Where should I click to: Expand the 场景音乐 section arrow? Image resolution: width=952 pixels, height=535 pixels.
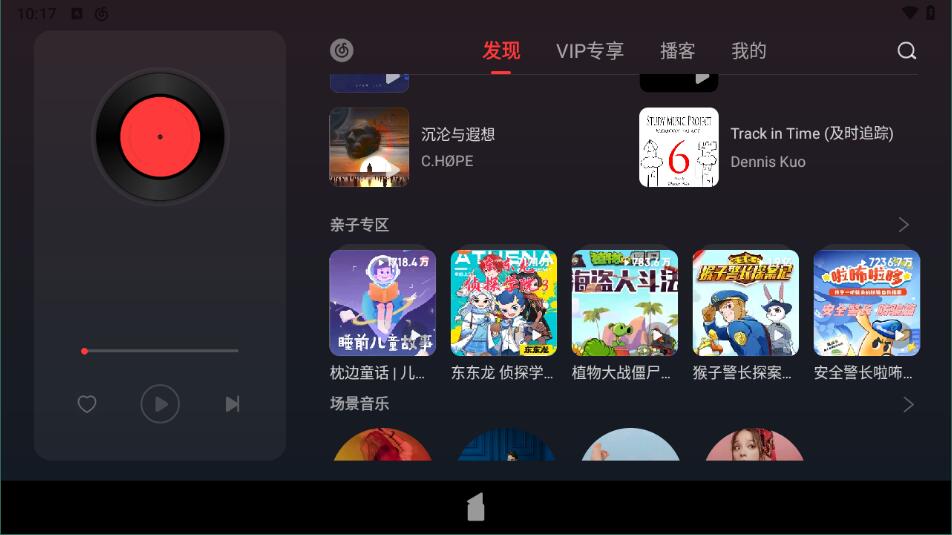pos(908,404)
